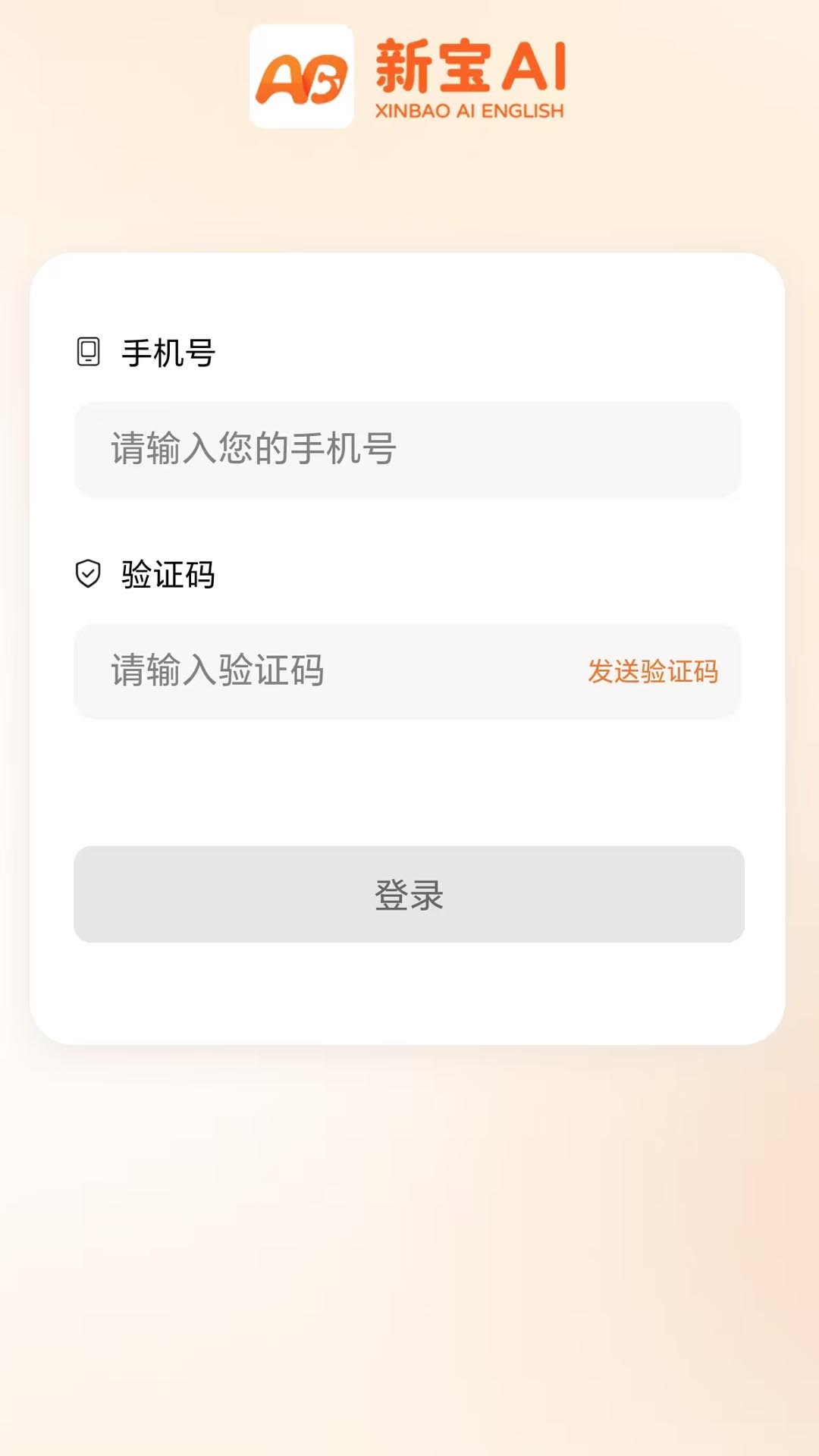Click the XINBAO AI ENGLISH subtitle text

[x=470, y=111]
